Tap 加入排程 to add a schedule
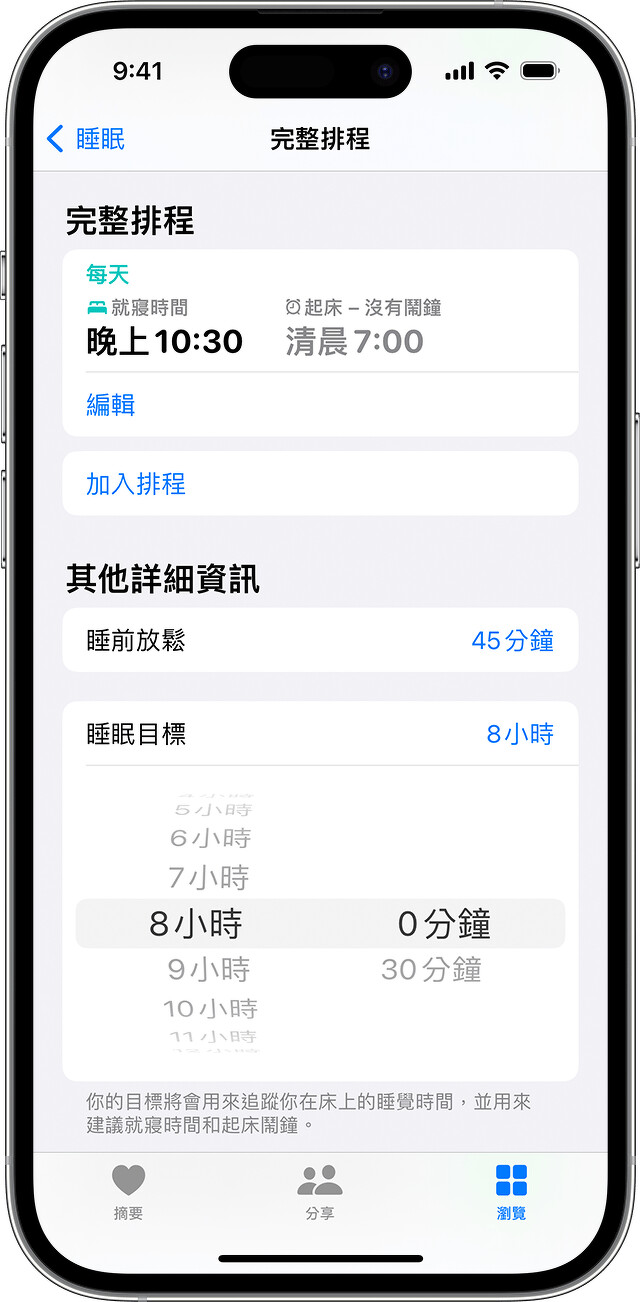Screen dimensions: 640x1302 click(136, 484)
